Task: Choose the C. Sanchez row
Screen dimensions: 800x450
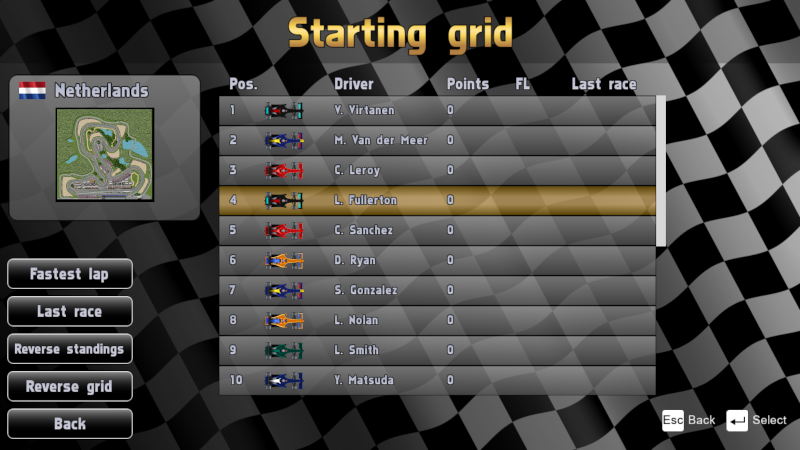Action: [437, 230]
